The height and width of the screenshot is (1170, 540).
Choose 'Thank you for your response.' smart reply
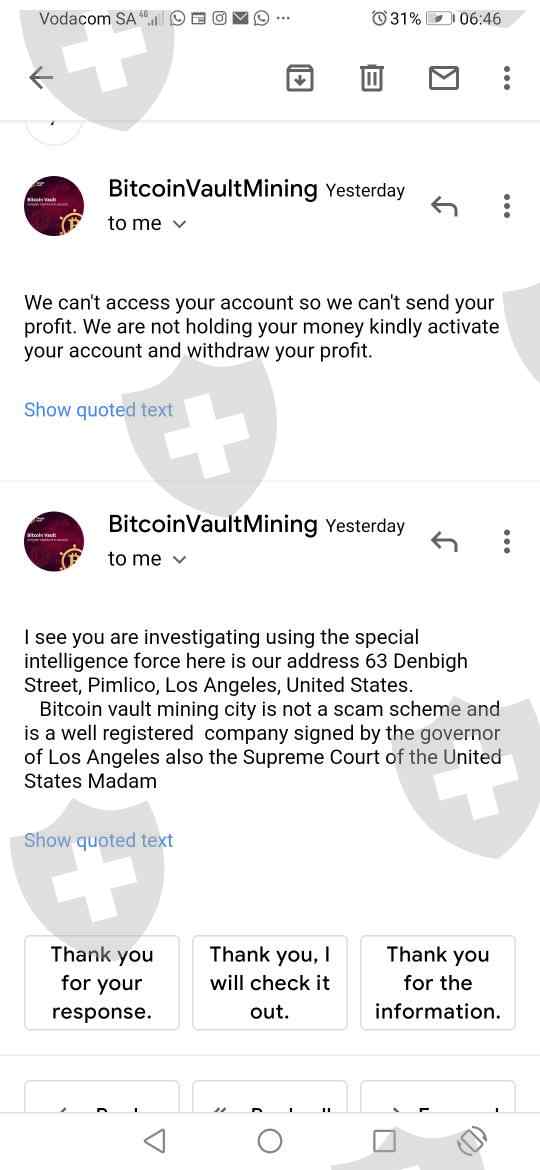click(x=101, y=983)
